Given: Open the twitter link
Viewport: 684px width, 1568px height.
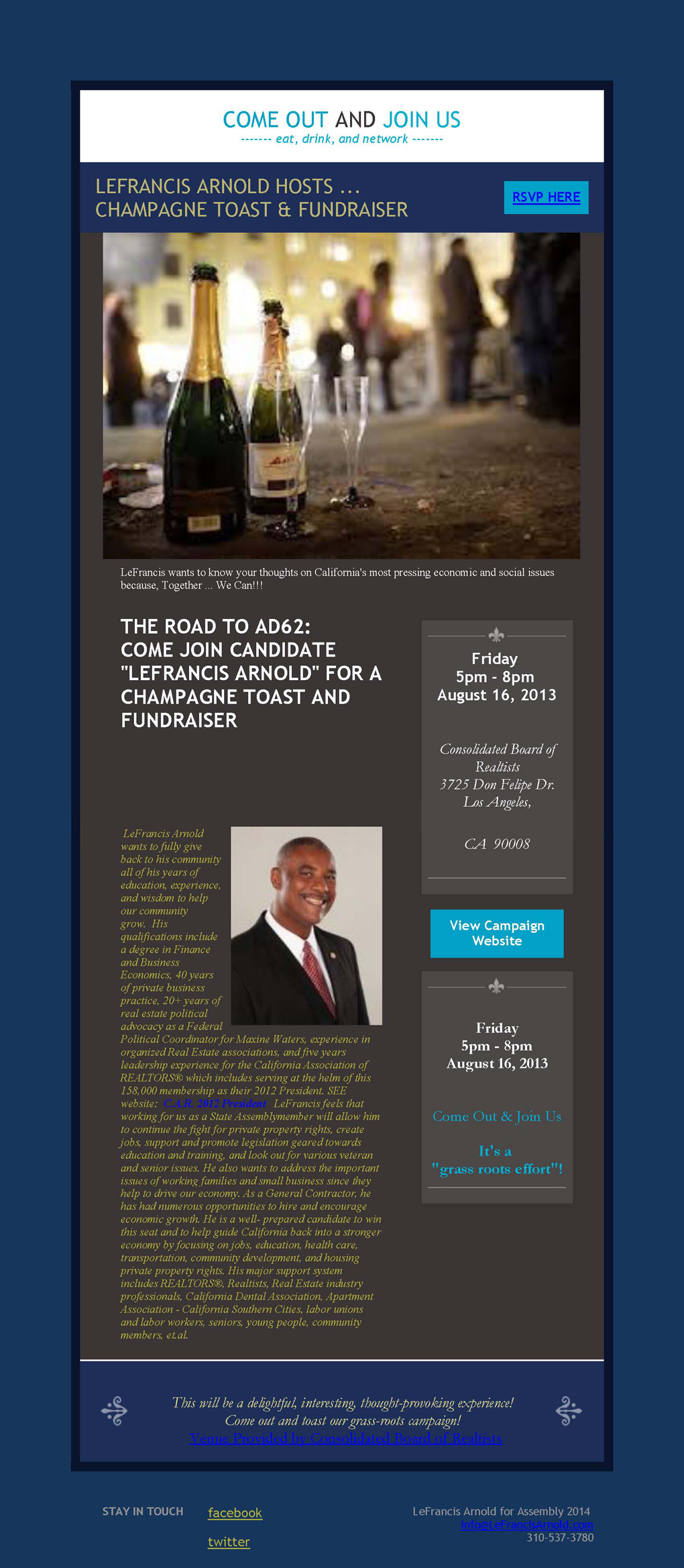Looking at the screenshot, I should coord(229,1541).
